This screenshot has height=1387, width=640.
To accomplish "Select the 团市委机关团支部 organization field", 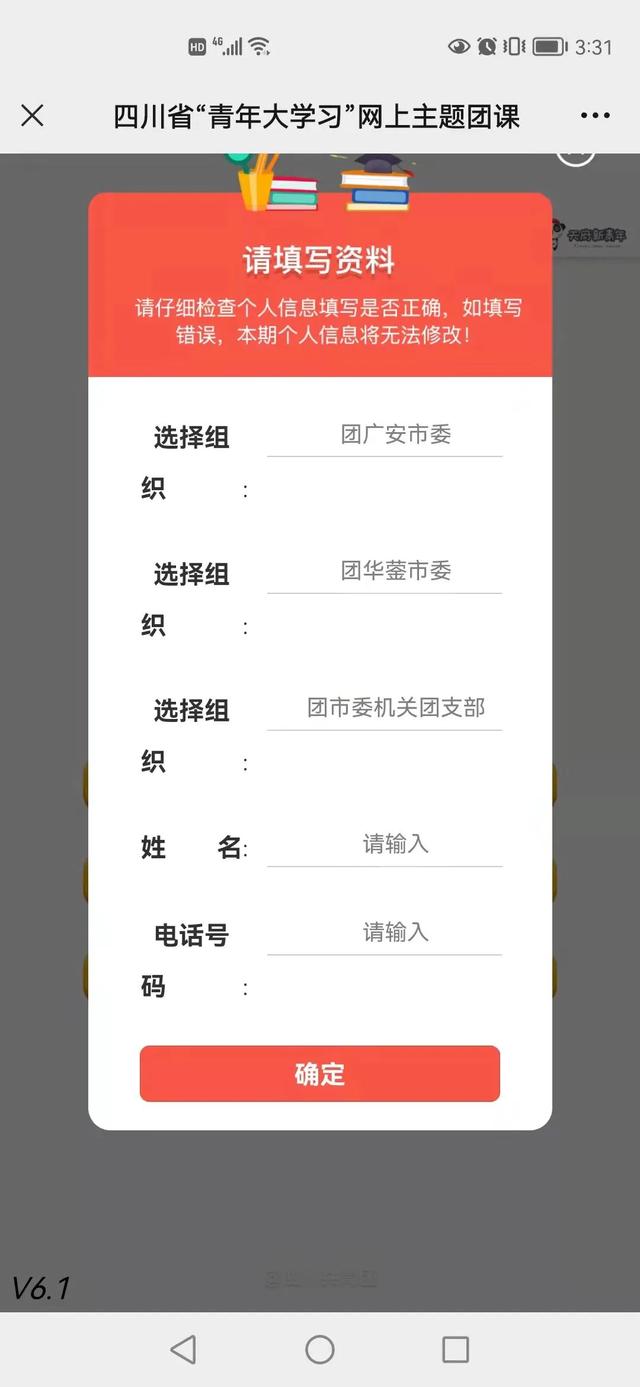I will coord(384,708).
